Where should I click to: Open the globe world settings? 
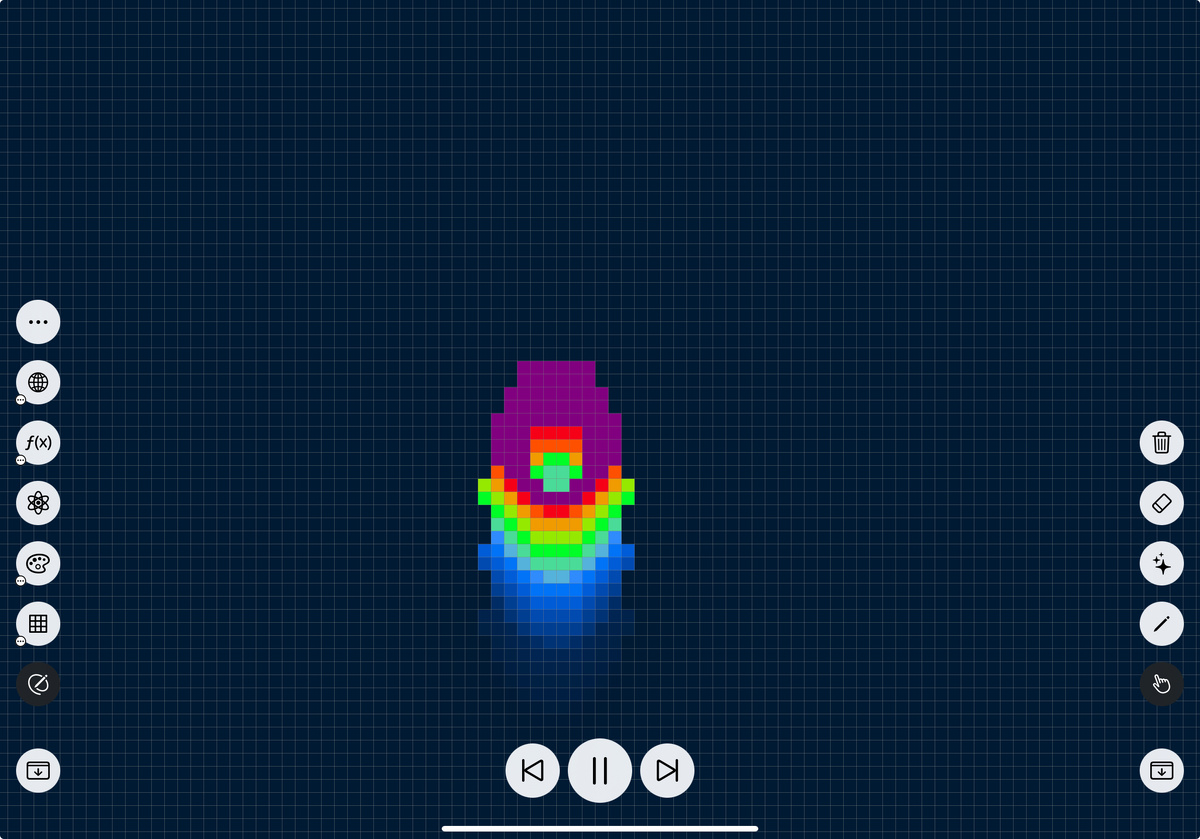pos(38,382)
